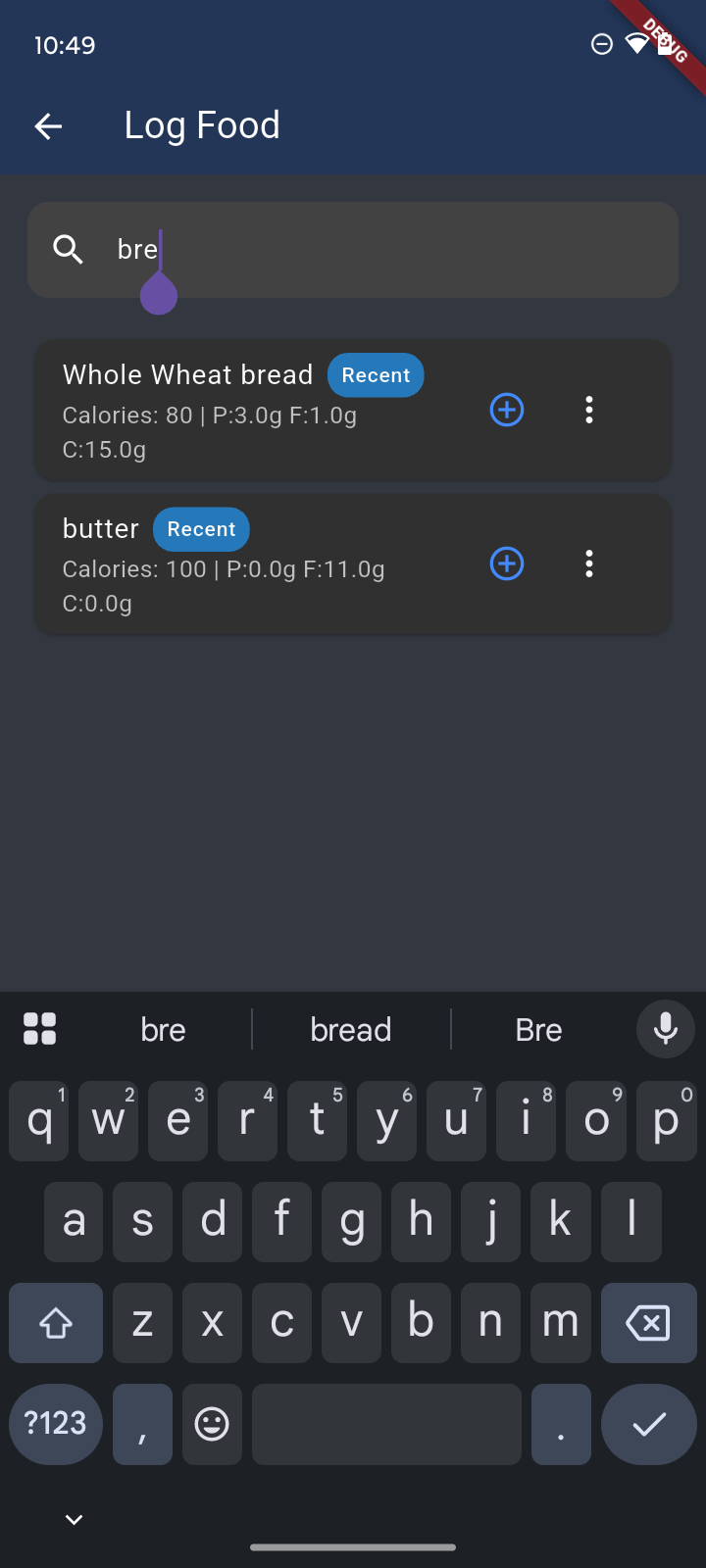Select the 'Bre' keyboard suggestion
The image size is (706, 1568).
538,1029
